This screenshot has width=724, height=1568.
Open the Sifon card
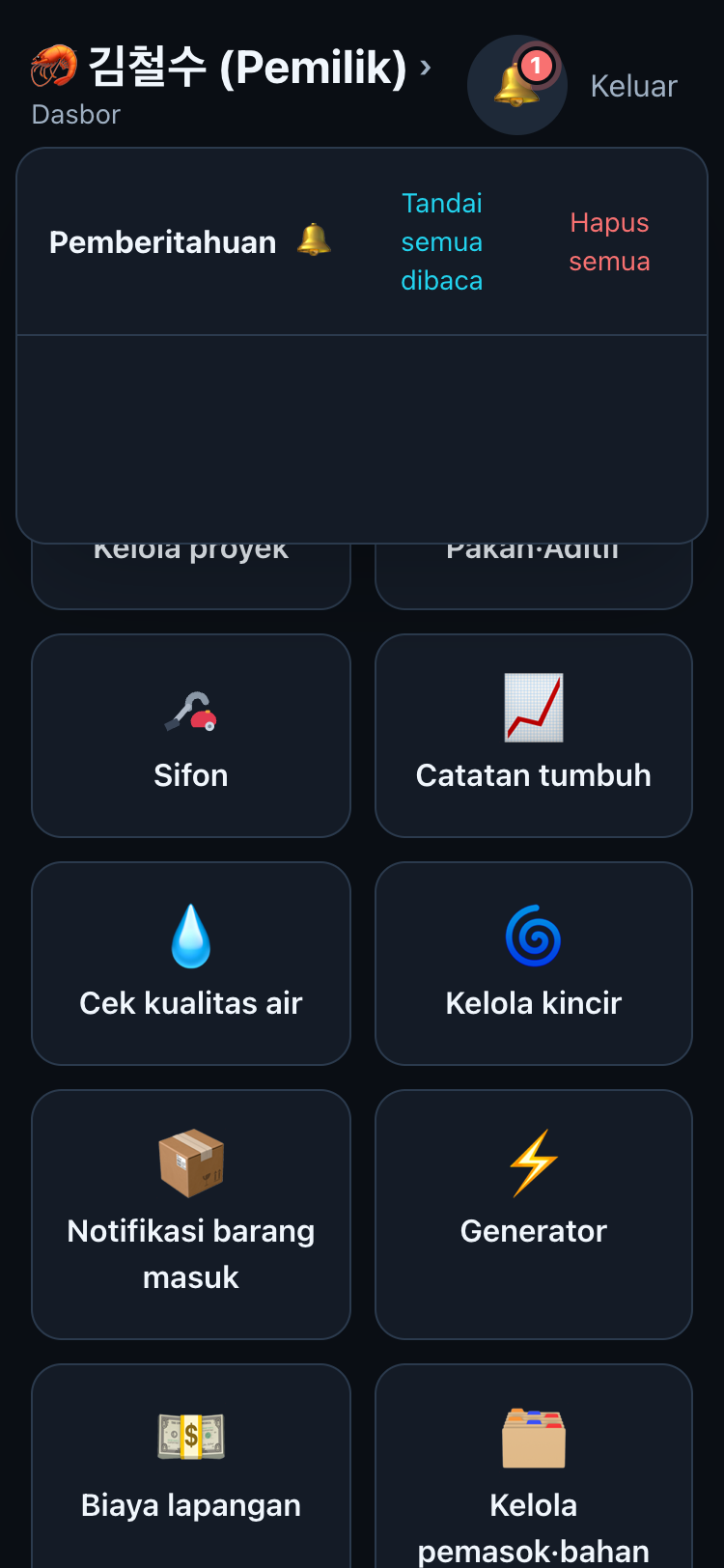point(191,736)
